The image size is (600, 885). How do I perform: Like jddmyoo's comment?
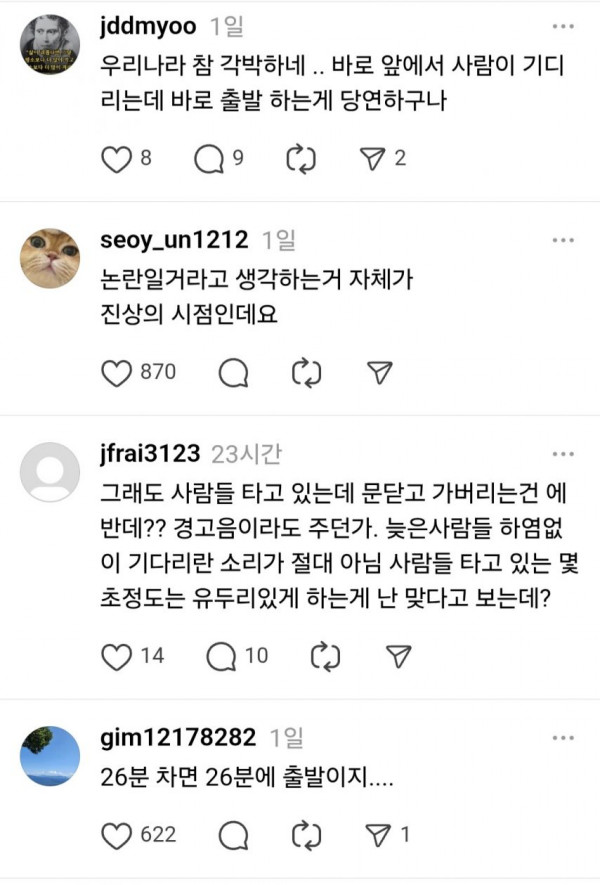point(118,158)
